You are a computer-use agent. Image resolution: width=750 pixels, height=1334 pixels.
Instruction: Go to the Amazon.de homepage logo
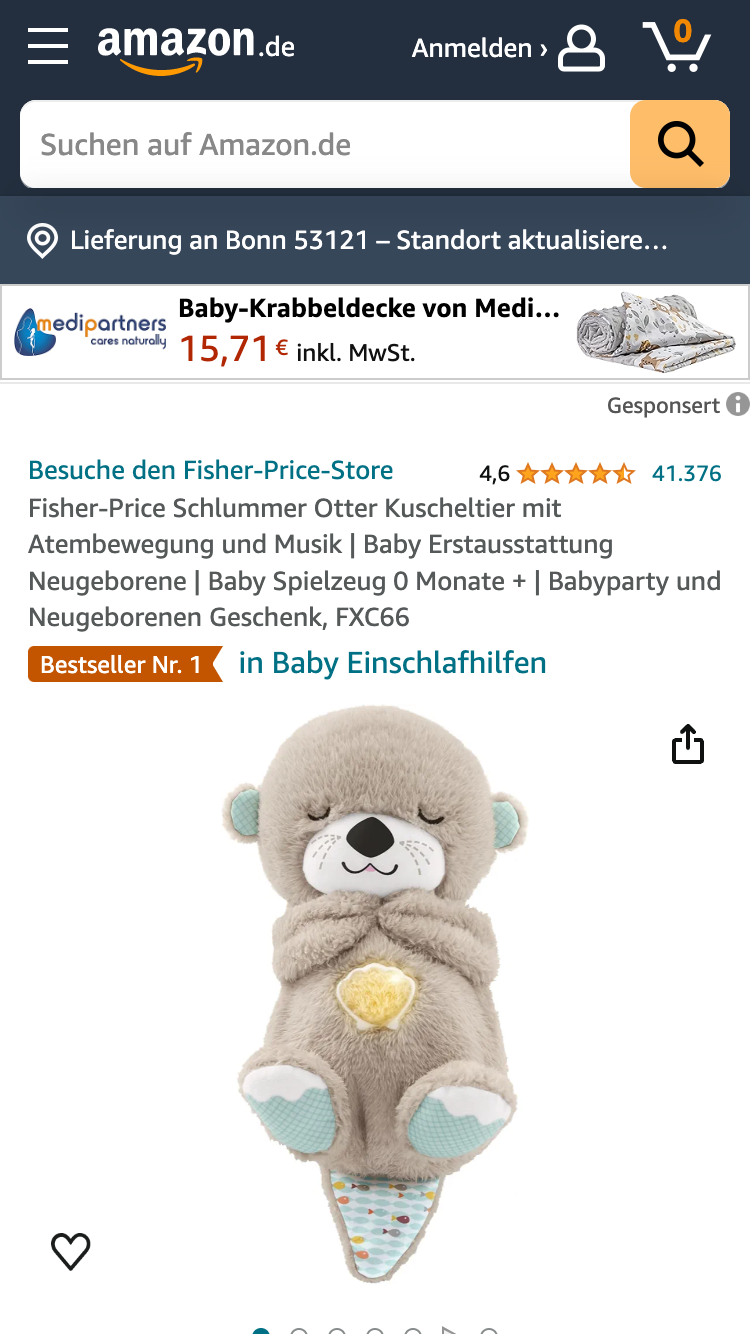click(196, 47)
